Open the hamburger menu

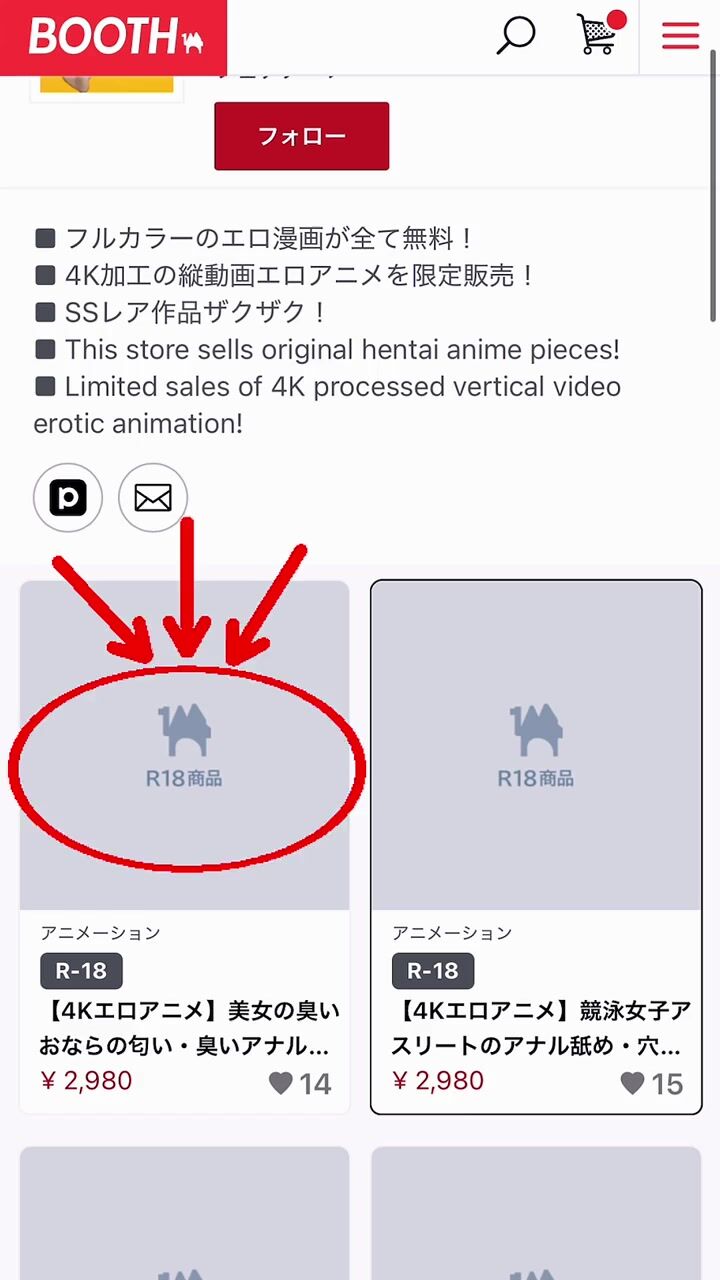(x=680, y=36)
